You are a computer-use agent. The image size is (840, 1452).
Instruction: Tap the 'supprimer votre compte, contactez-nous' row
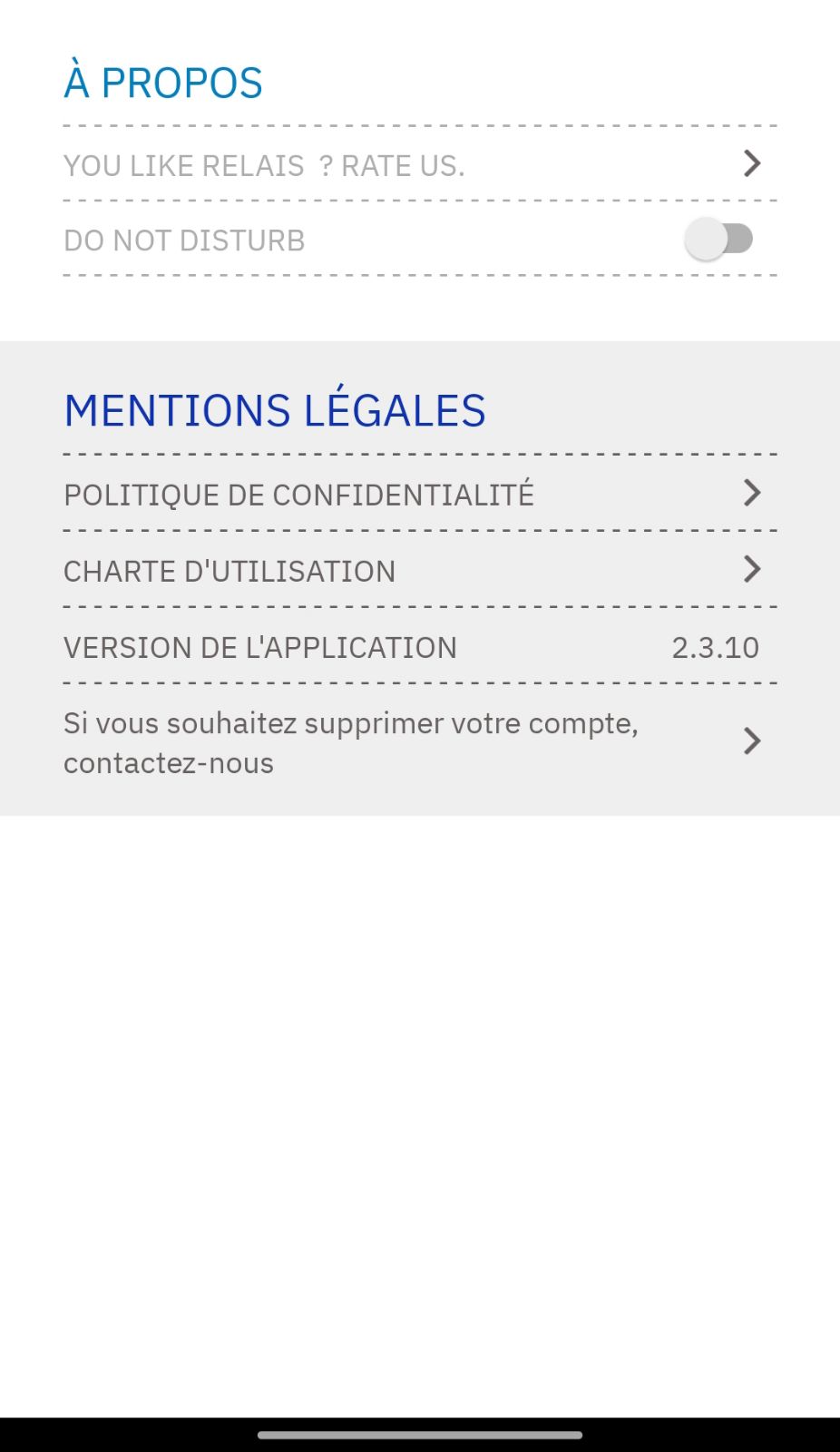pyautogui.click(x=419, y=742)
